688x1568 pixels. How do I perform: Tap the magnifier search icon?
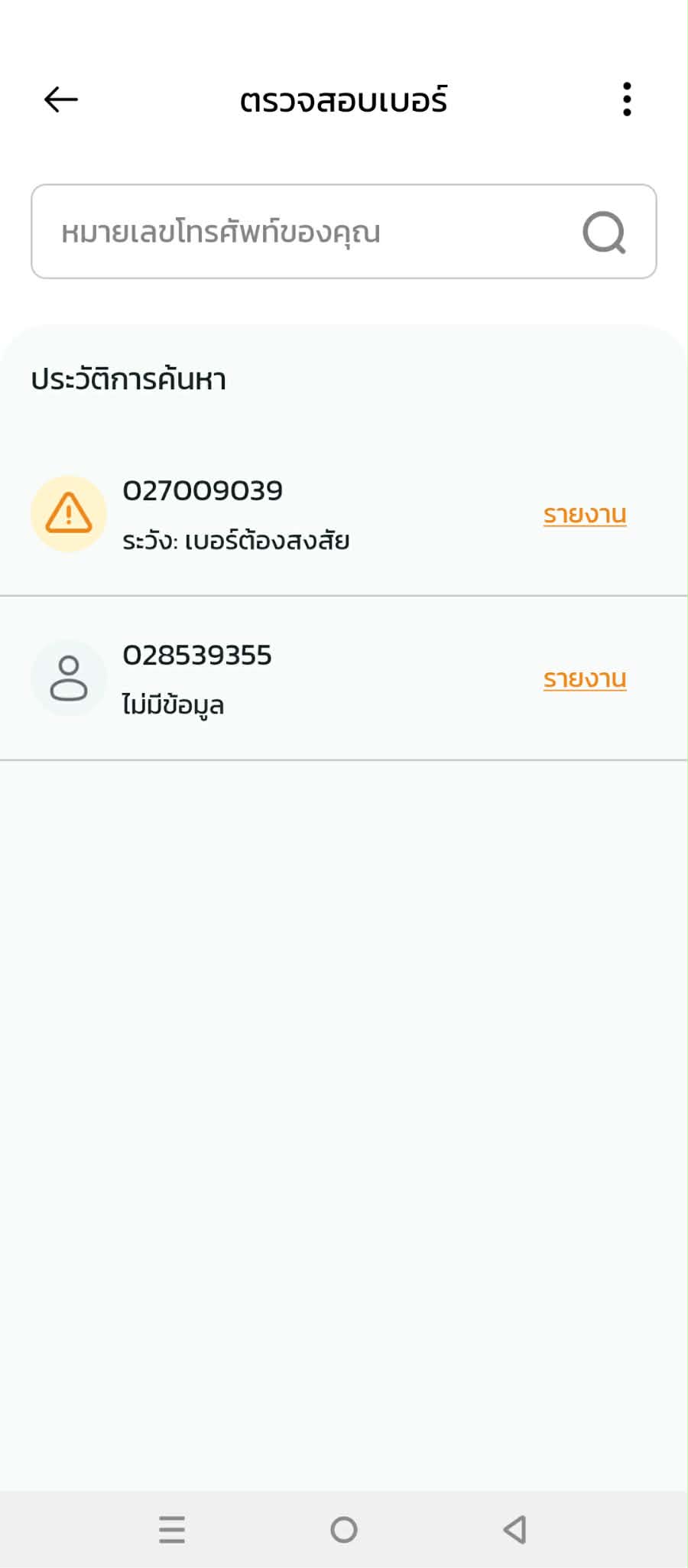point(604,232)
